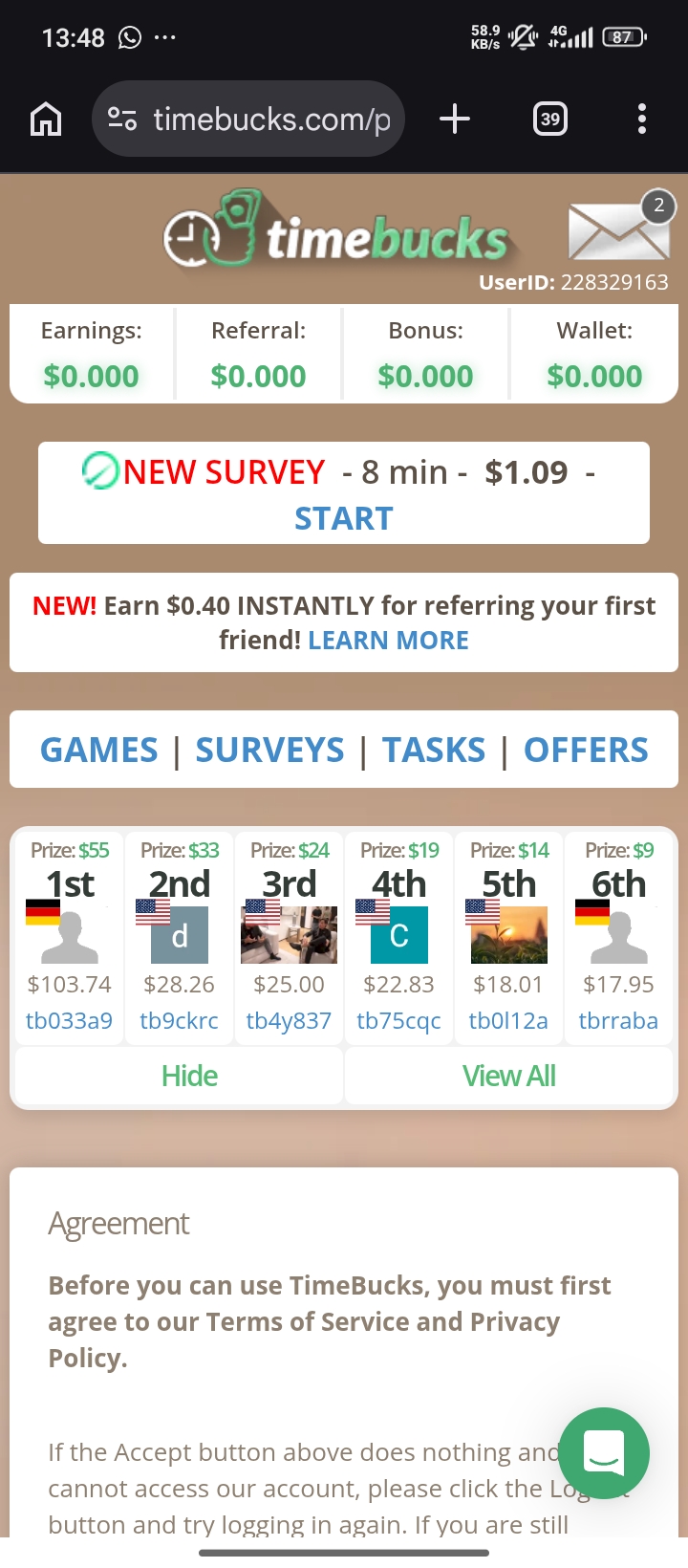Tap LEARN MORE about referral bonus

point(388,641)
